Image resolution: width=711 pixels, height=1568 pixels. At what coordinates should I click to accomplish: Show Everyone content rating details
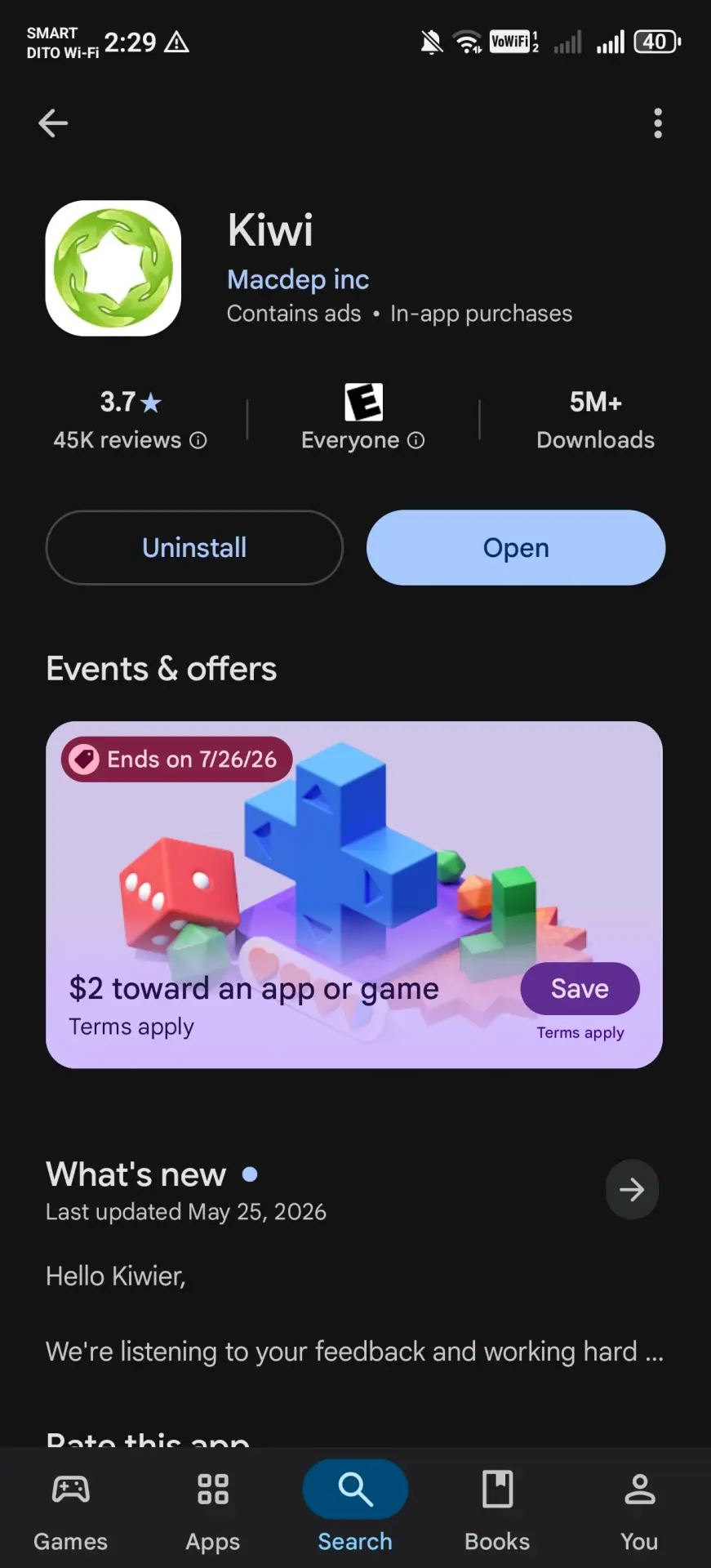click(363, 421)
